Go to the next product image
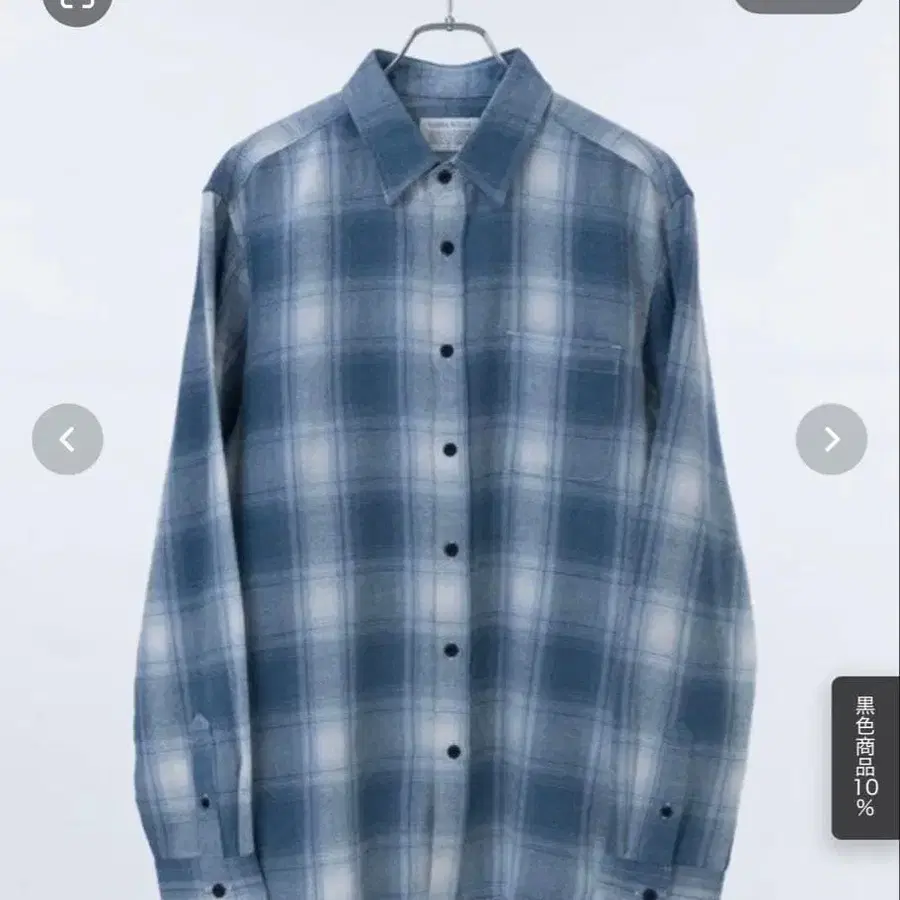This screenshot has height=900, width=900. tap(831, 439)
